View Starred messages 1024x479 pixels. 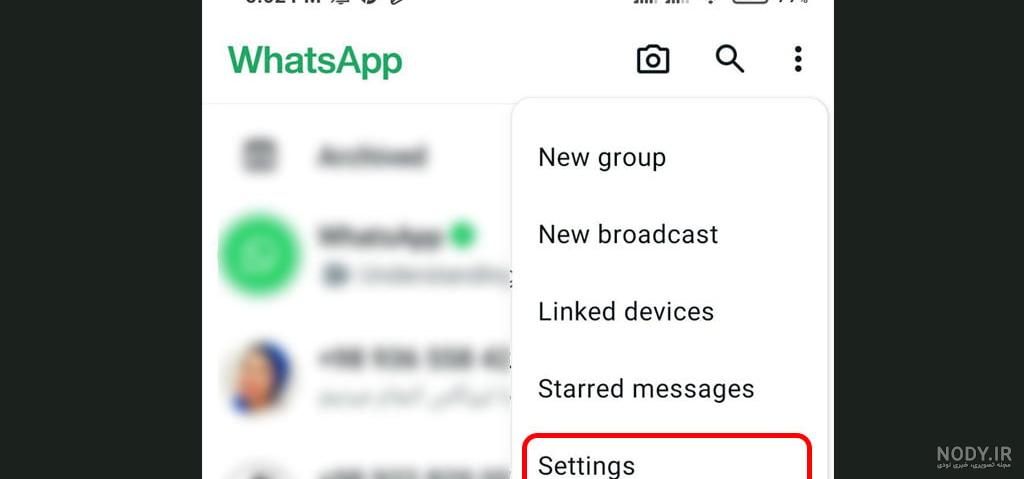[x=646, y=389]
